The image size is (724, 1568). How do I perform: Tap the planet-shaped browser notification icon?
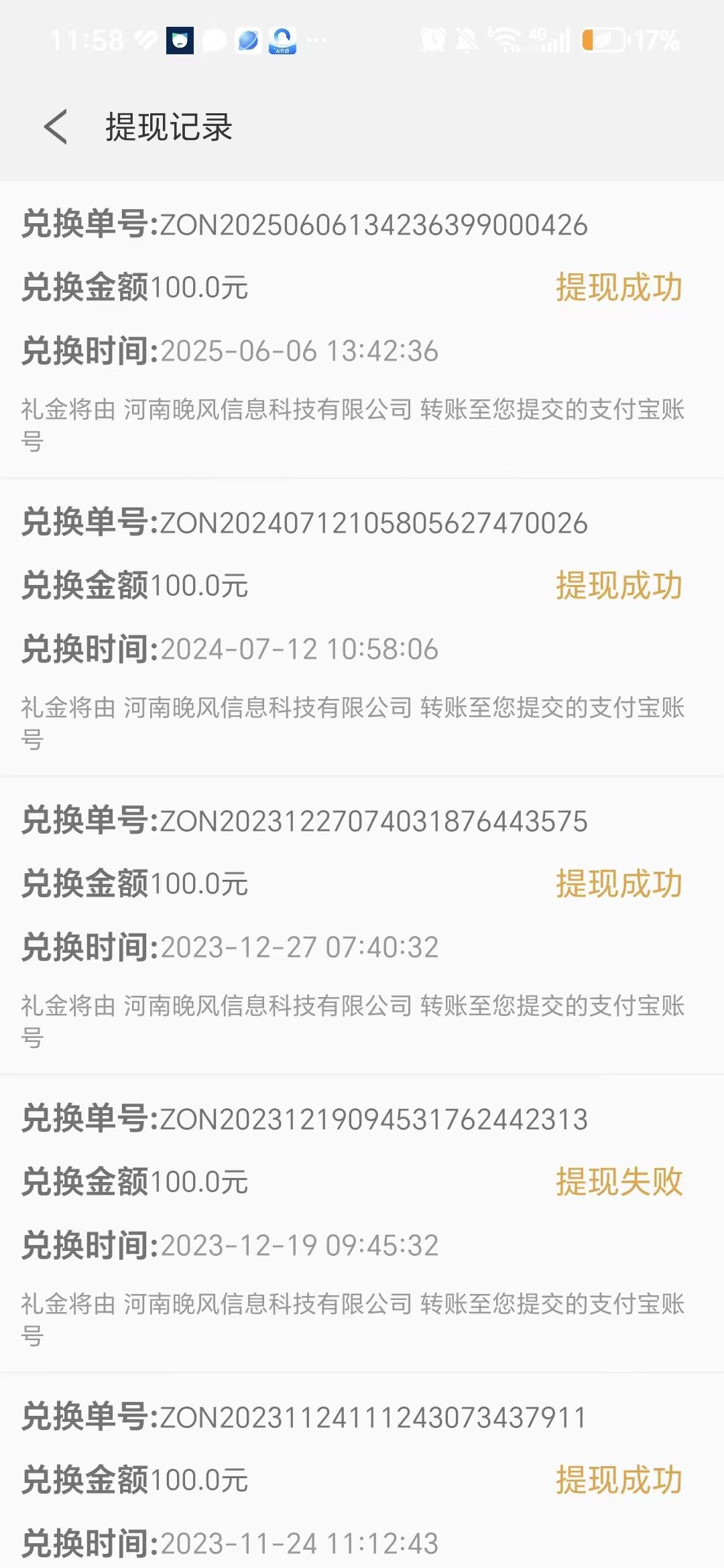(x=249, y=42)
